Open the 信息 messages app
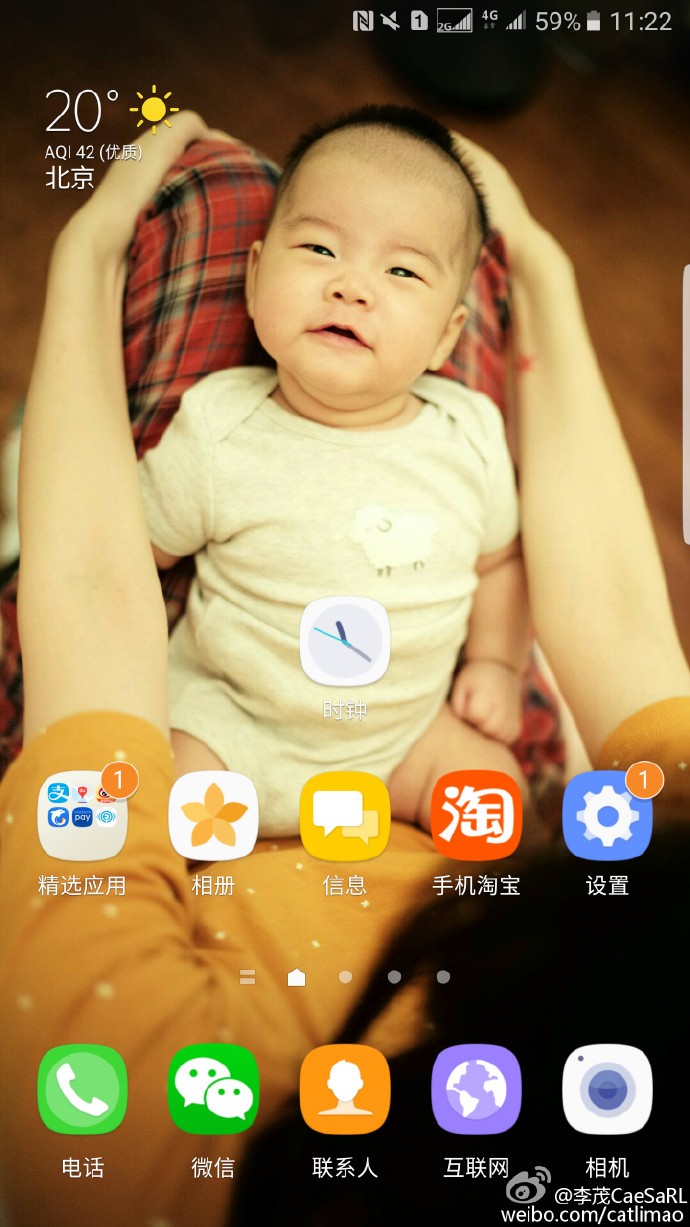This screenshot has height=1227, width=690. [x=344, y=816]
